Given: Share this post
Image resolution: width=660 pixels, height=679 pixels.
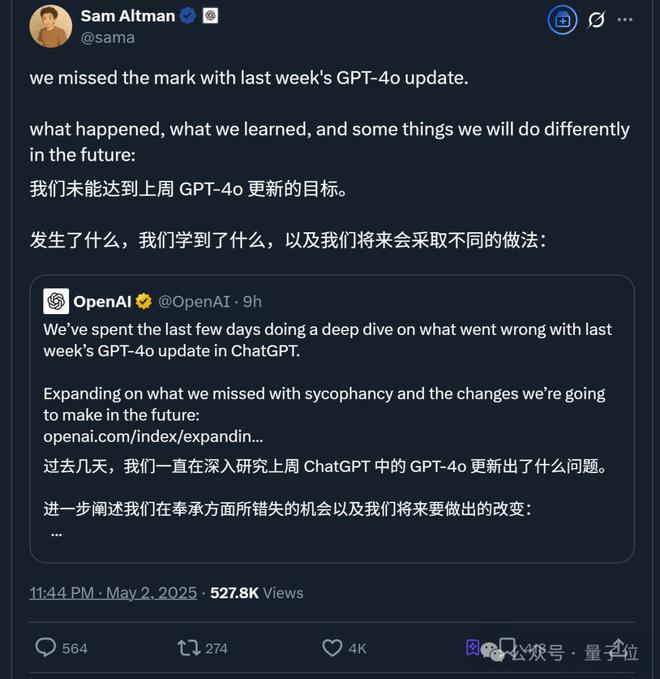Looking at the screenshot, I should 617,648.
